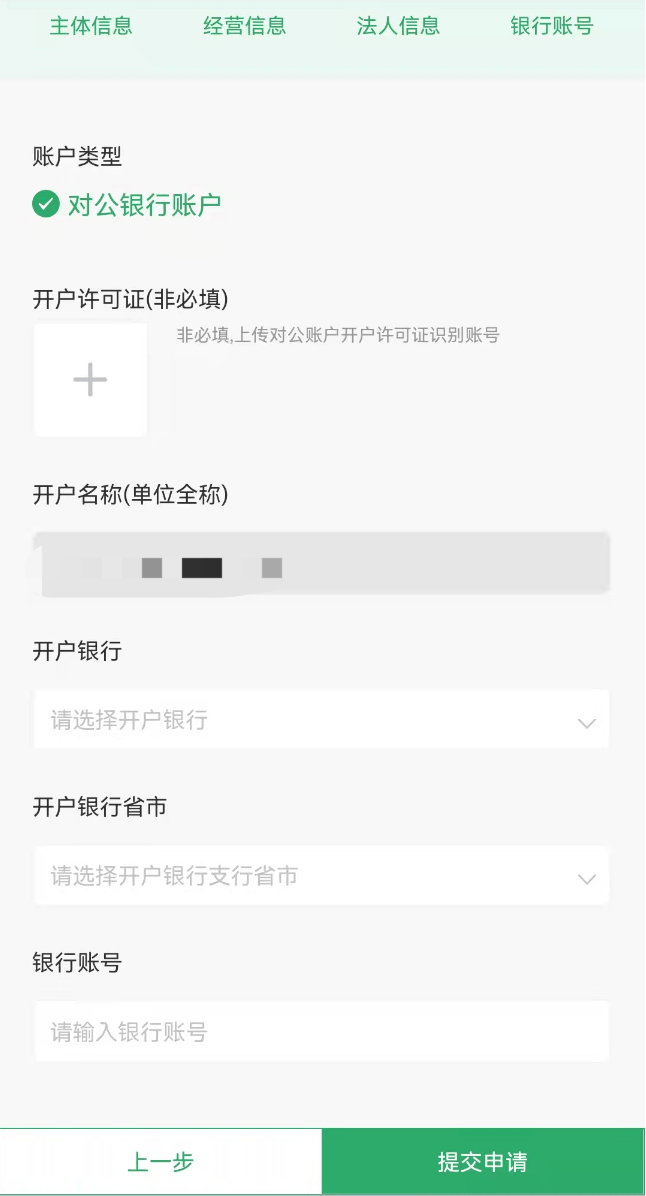Focus the 请输入银行账号 field
Image resolution: width=646 pixels, height=1196 pixels.
point(322,1032)
